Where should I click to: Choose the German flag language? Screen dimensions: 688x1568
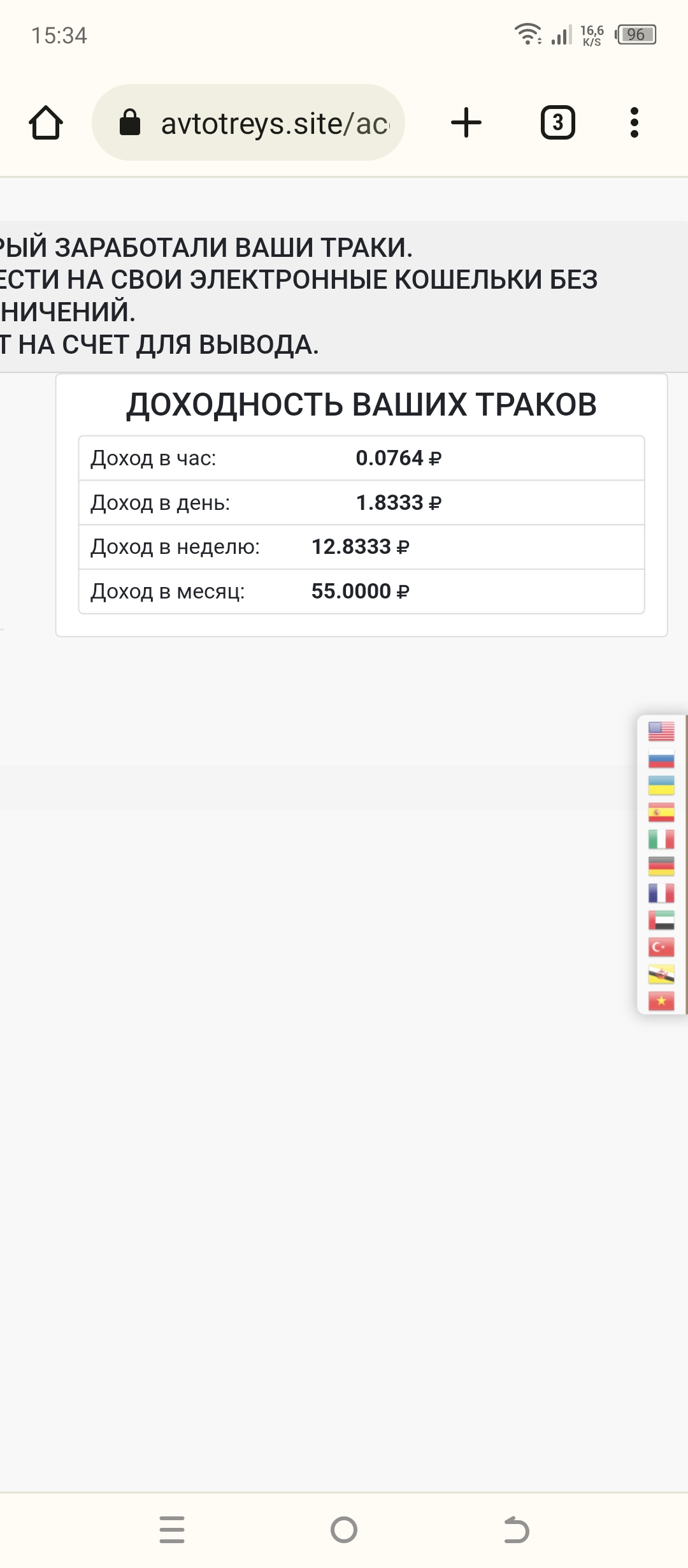pyautogui.click(x=661, y=866)
